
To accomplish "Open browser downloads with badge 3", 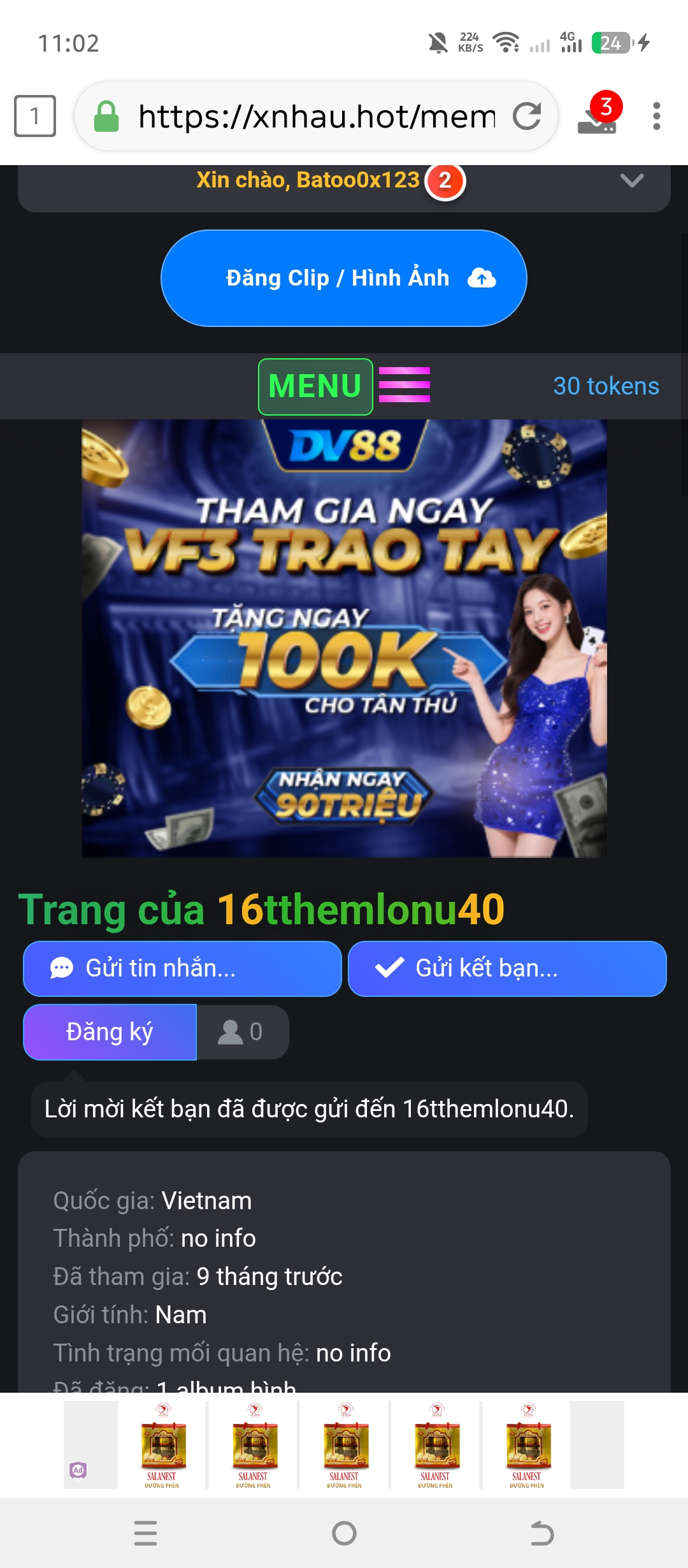I will tap(598, 117).
